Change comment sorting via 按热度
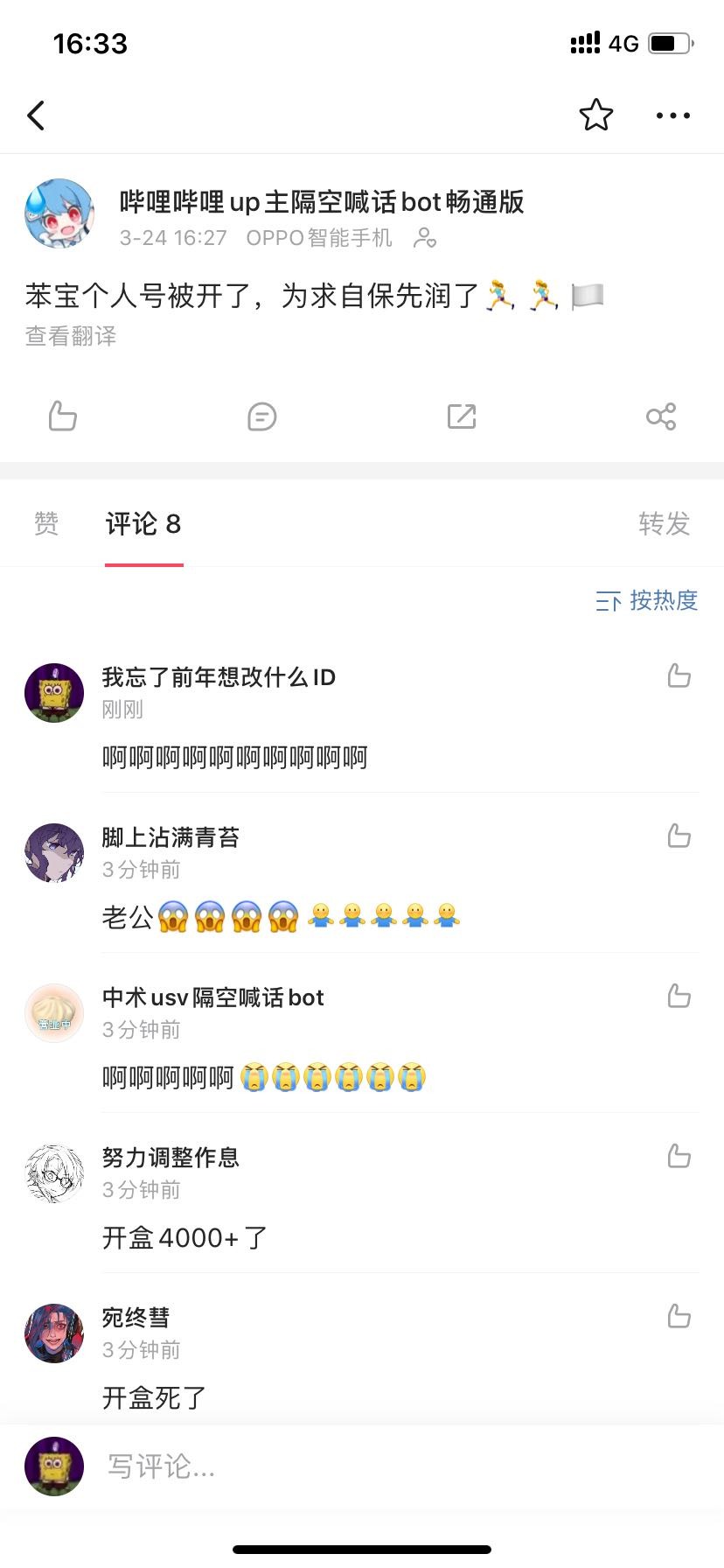724x1568 pixels. [647, 600]
